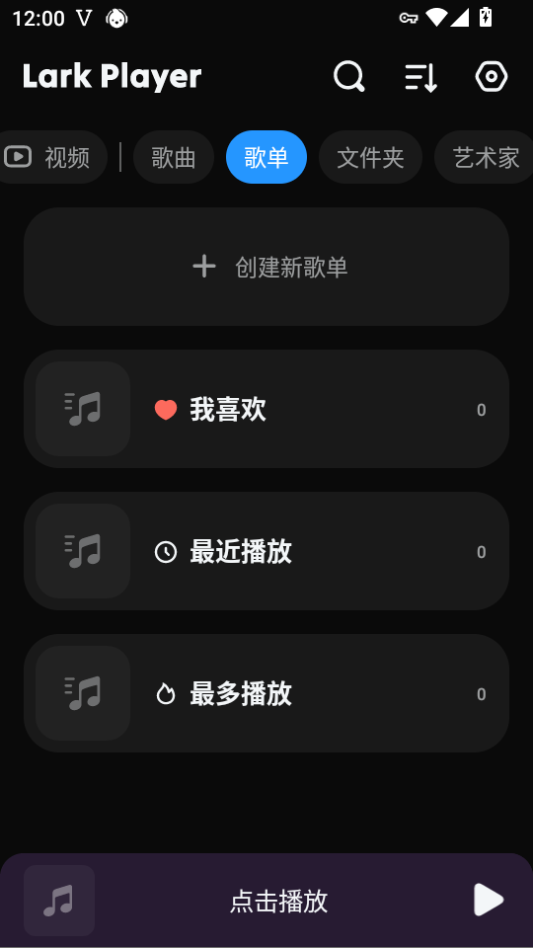The width and height of the screenshot is (533, 948).
Task: Open the 最多播放 playlist
Action: [x=266, y=693]
